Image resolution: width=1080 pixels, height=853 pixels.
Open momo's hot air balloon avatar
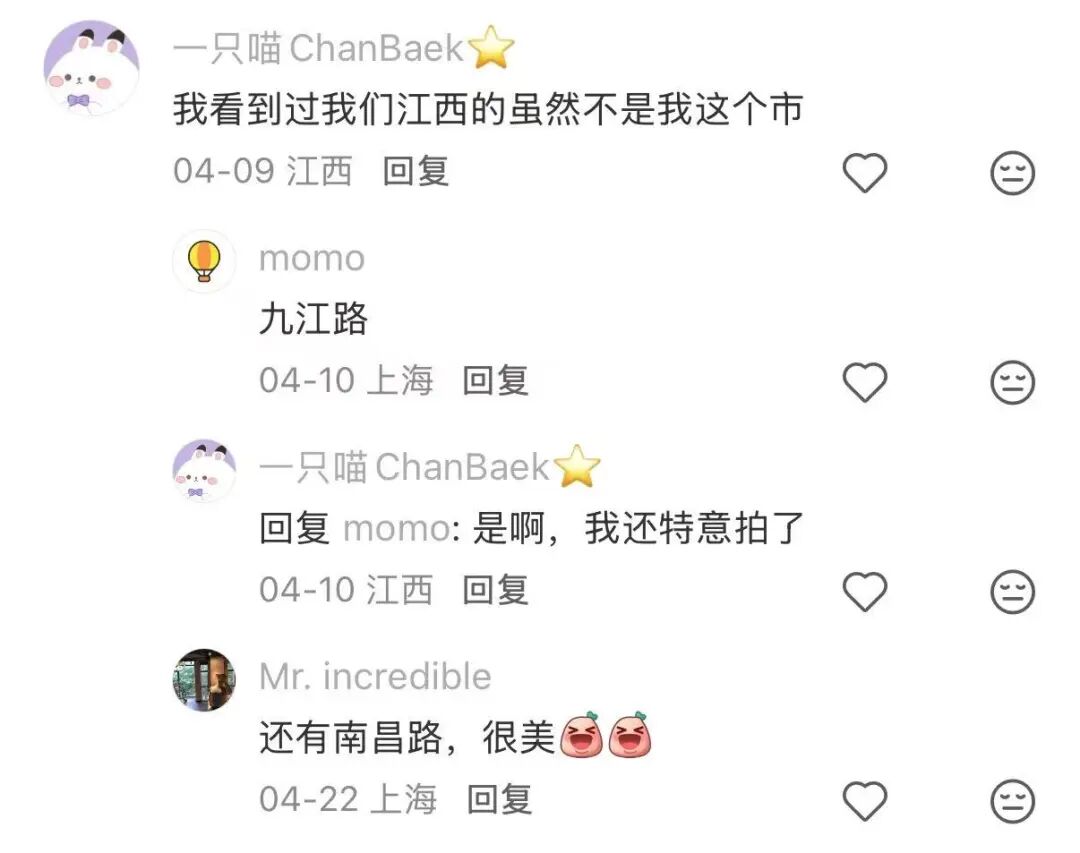tap(204, 260)
